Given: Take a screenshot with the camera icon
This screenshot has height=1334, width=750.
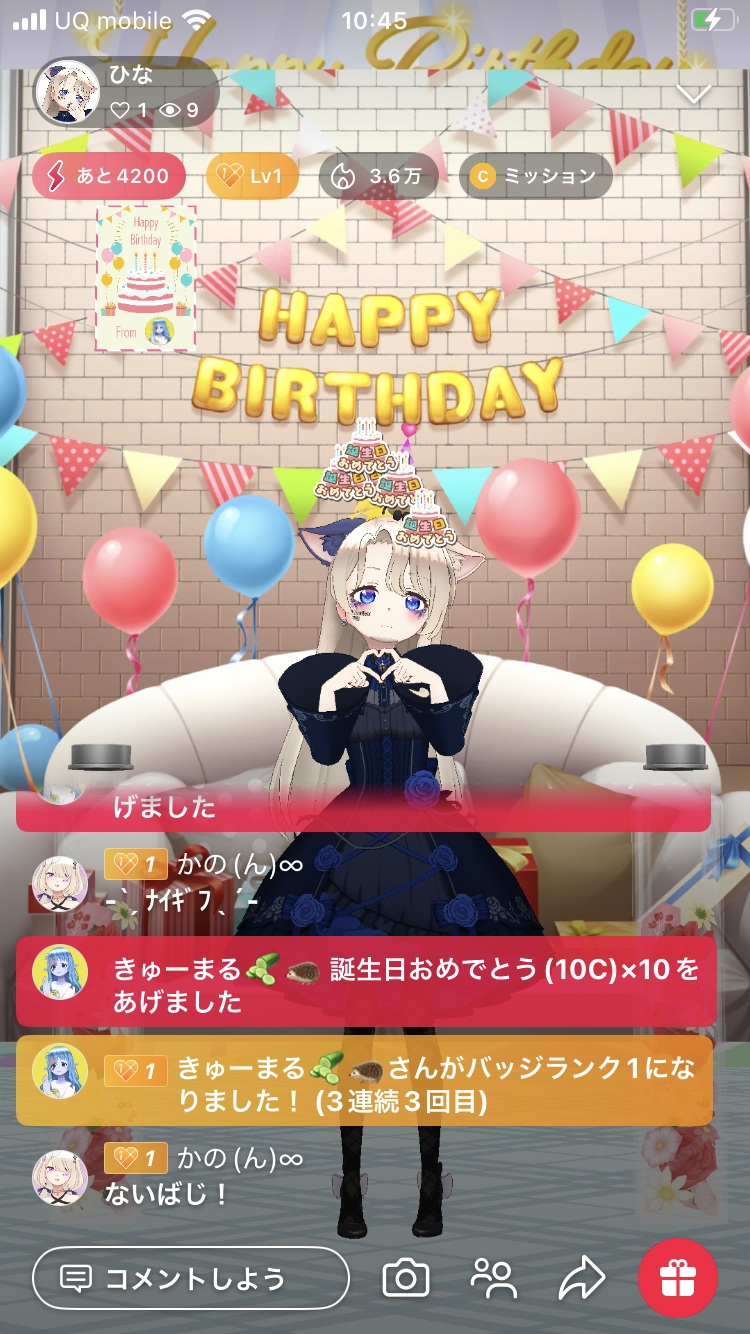Looking at the screenshot, I should tap(406, 1278).
